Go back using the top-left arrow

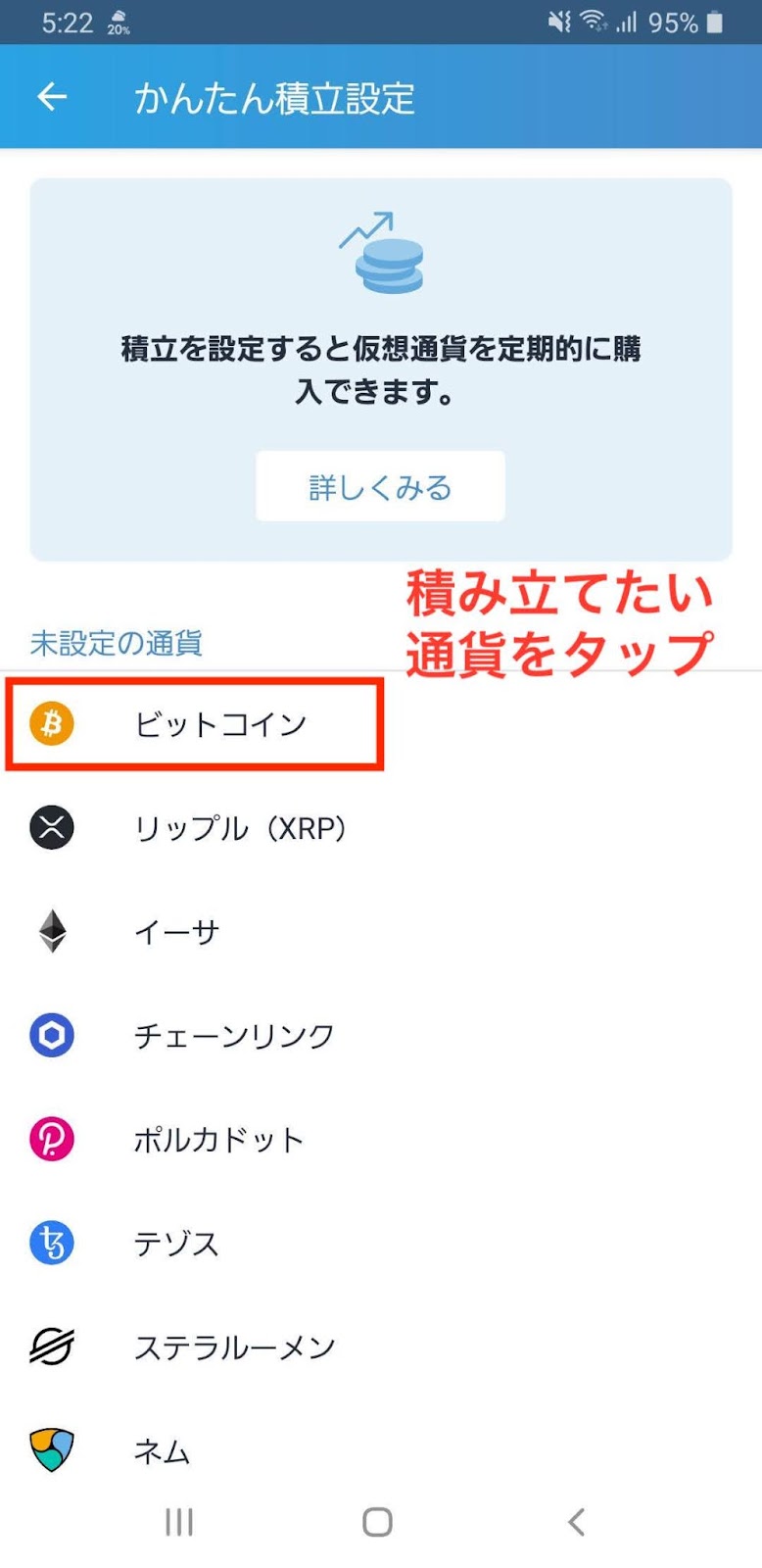click(x=52, y=97)
